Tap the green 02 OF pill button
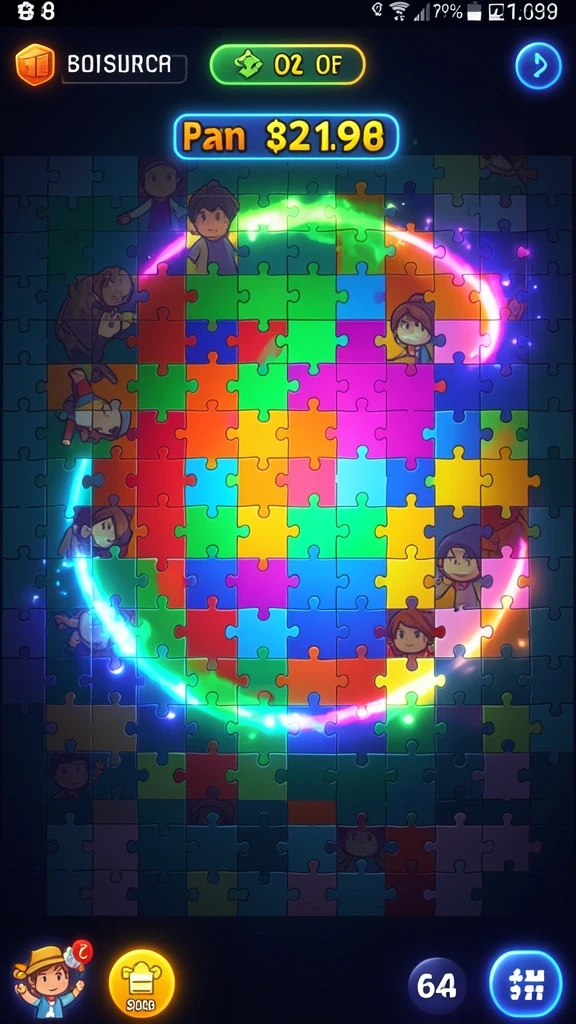The height and width of the screenshot is (1024, 576). (287, 65)
